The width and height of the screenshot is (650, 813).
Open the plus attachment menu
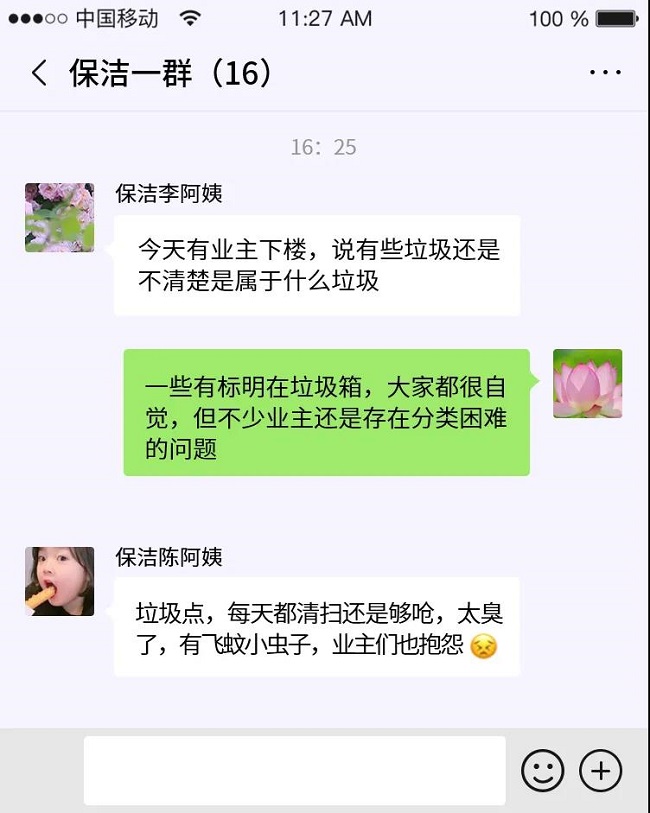pyautogui.click(x=601, y=771)
